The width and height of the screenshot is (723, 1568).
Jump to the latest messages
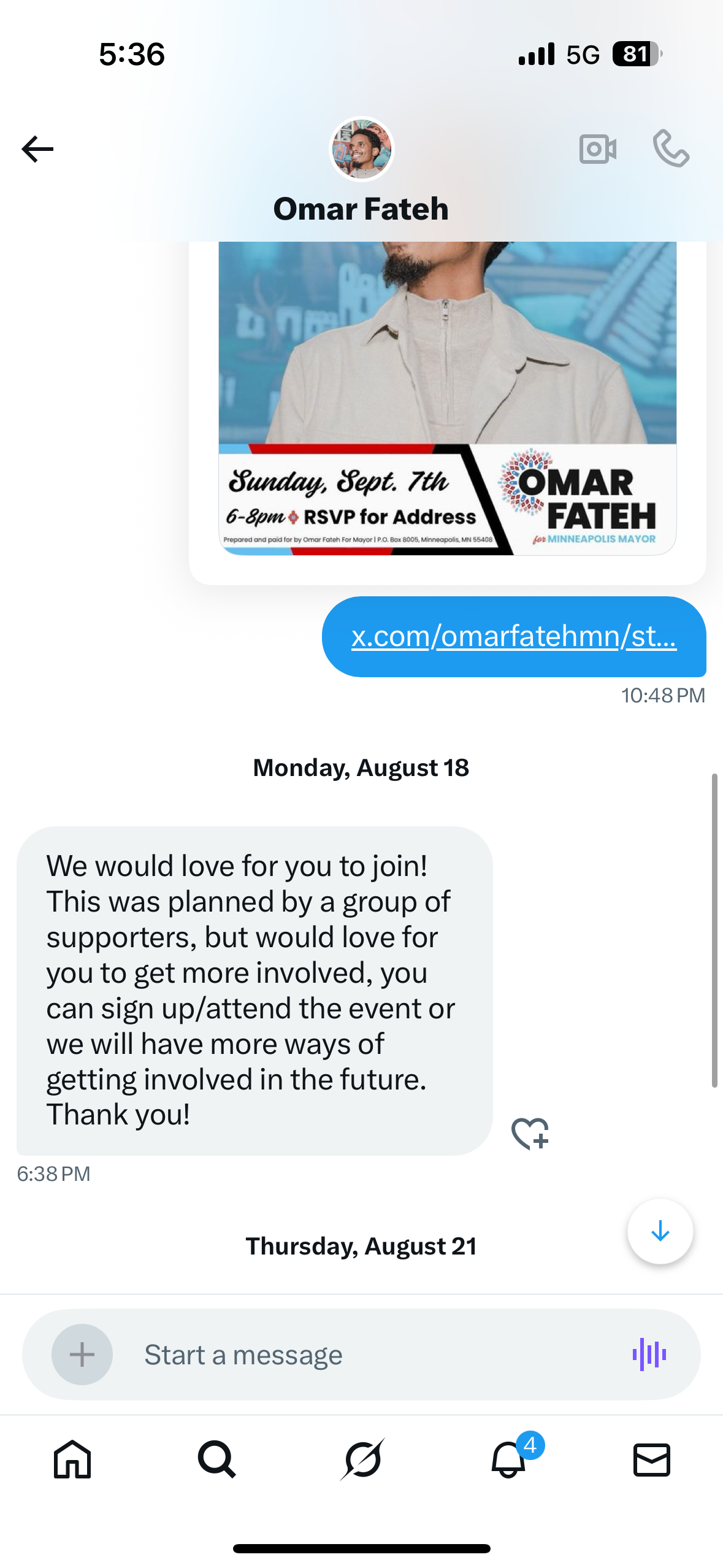click(x=660, y=1231)
